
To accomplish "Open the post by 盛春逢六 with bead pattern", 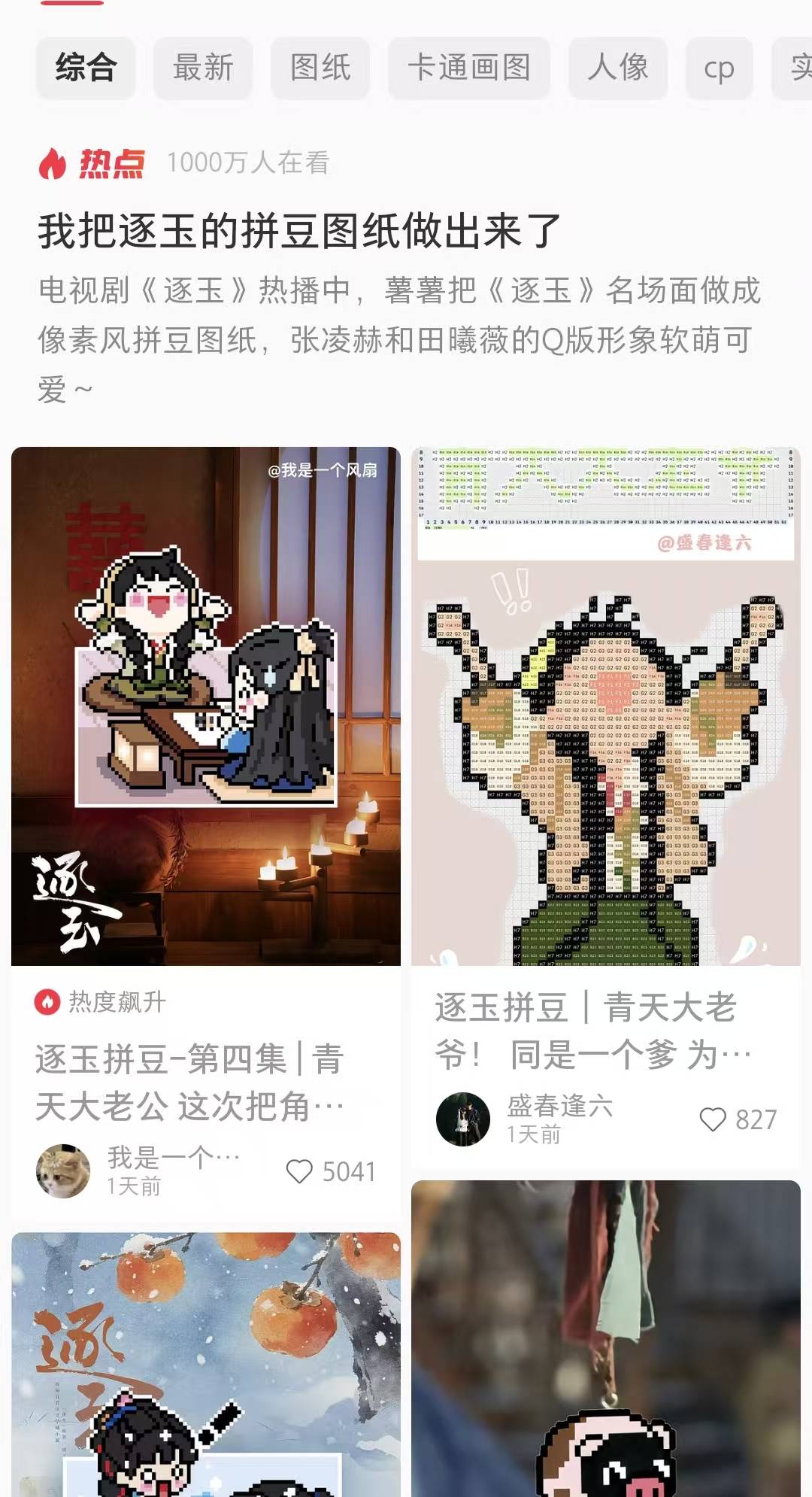I will (x=606, y=706).
